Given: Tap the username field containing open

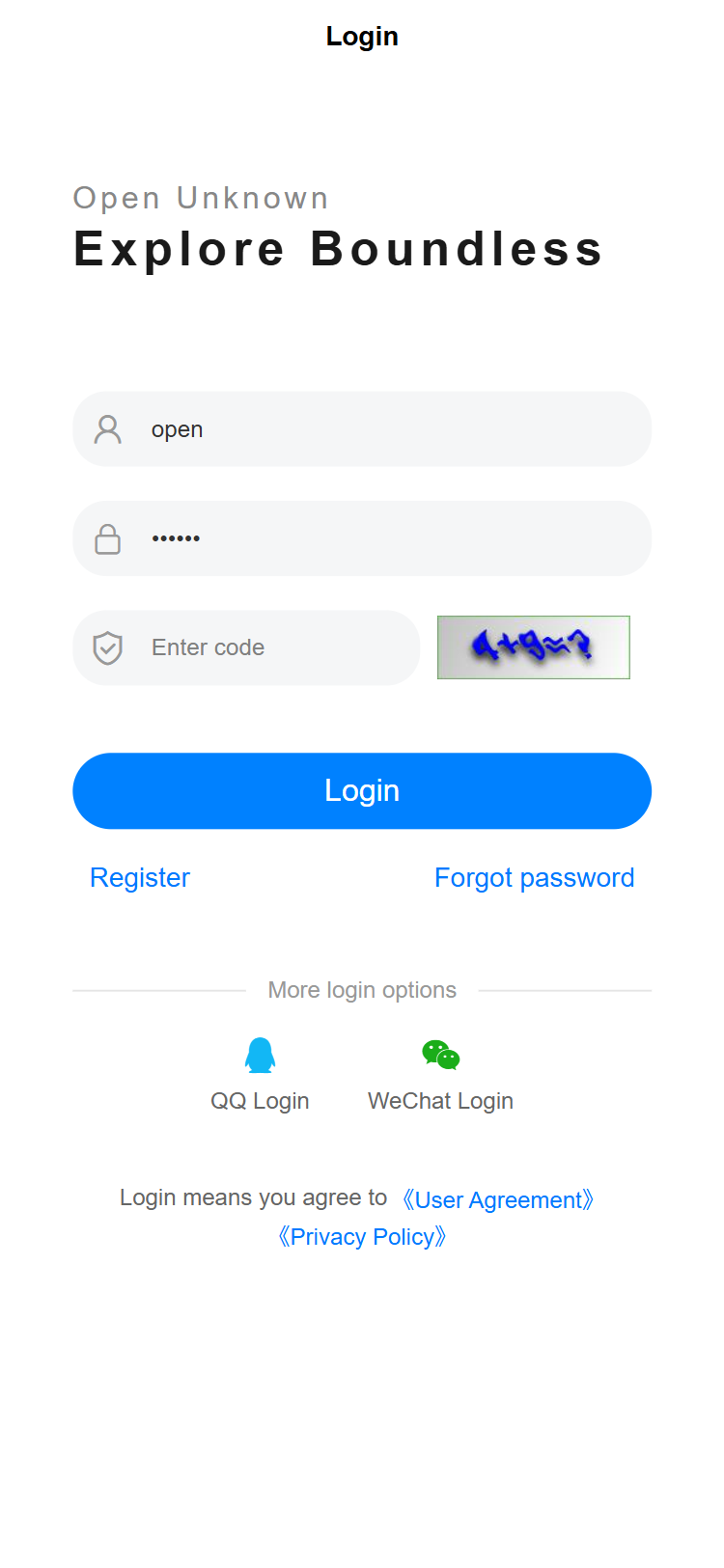Looking at the screenshot, I should pos(362,429).
